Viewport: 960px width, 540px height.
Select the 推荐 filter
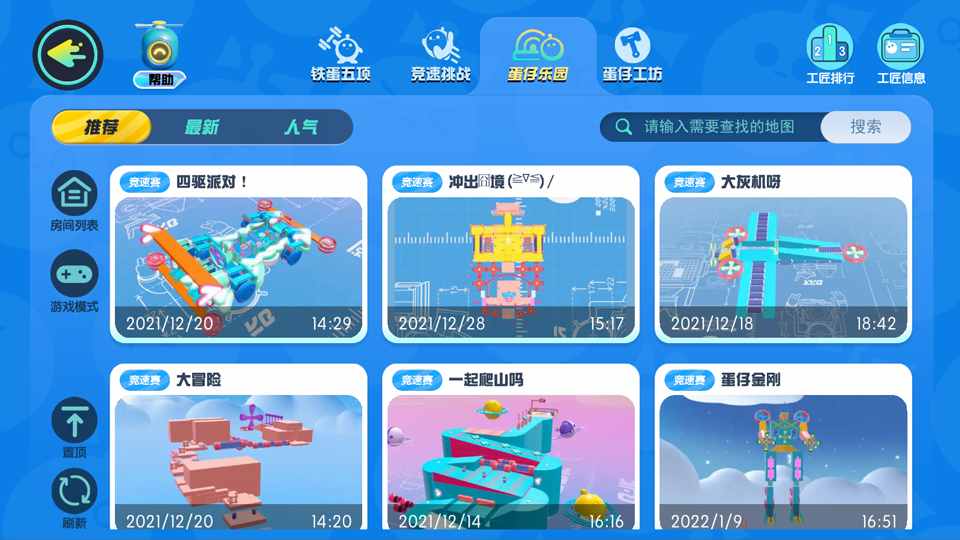tap(101, 127)
